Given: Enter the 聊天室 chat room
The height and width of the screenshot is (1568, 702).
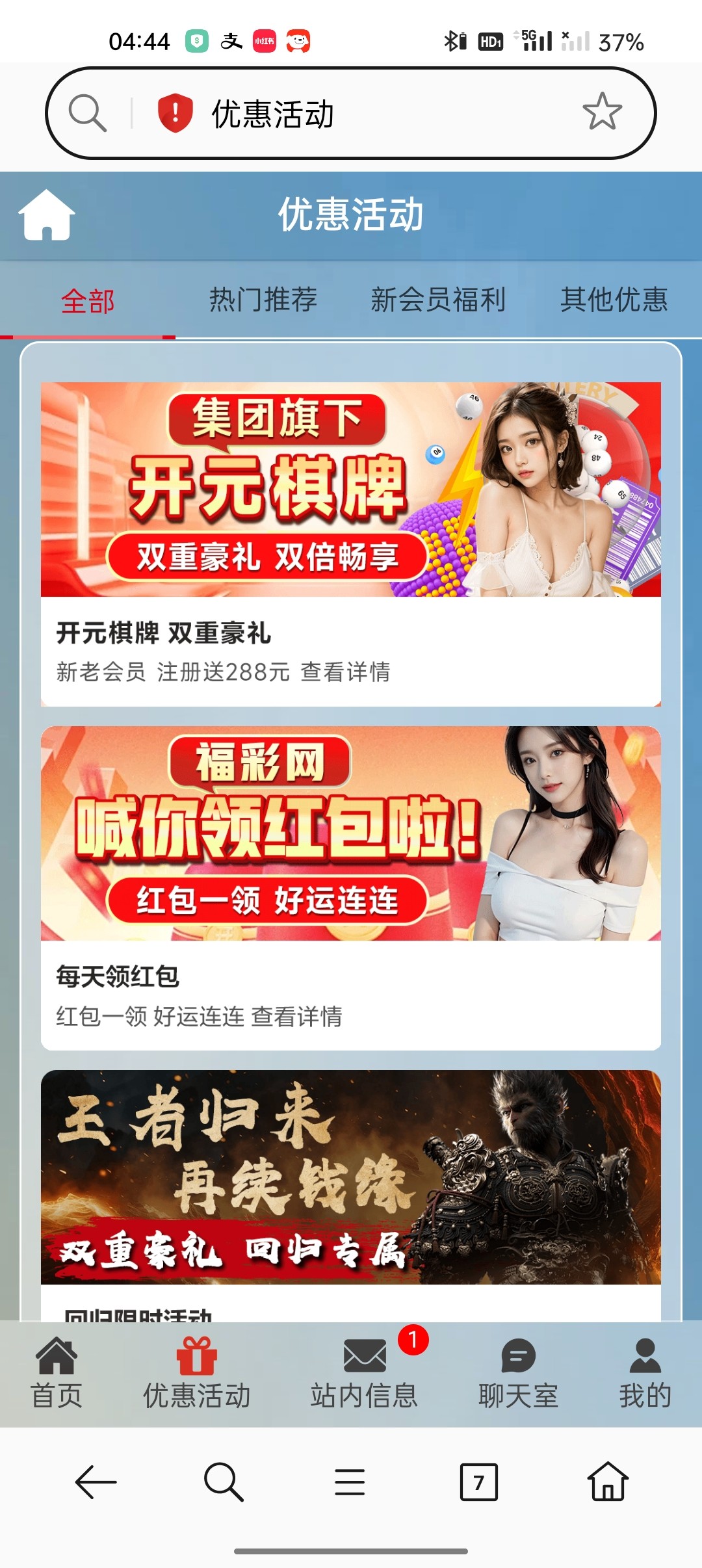Looking at the screenshot, I should (518, 1372).
